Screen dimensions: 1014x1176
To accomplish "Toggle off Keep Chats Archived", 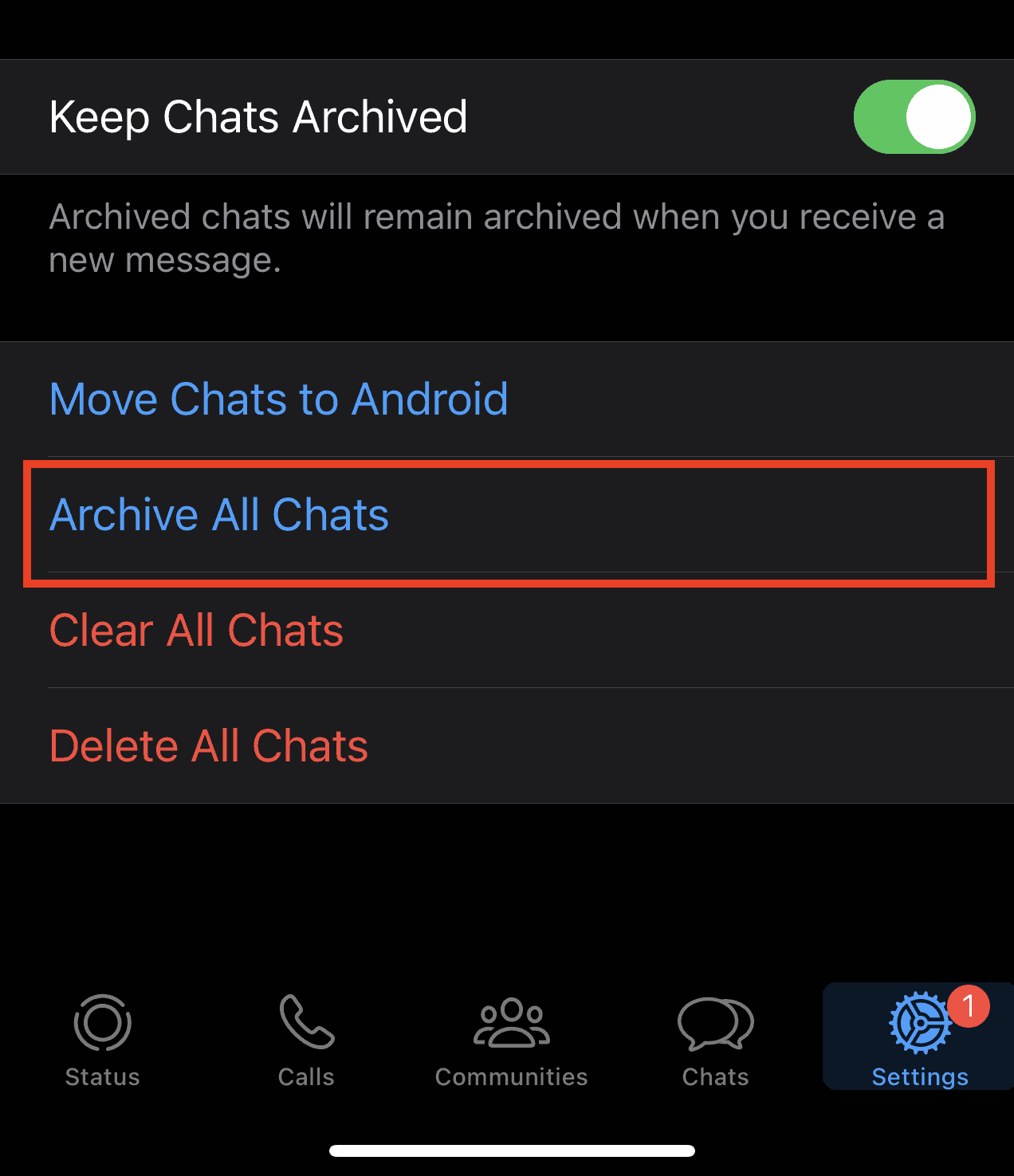I will pos(914,117).
